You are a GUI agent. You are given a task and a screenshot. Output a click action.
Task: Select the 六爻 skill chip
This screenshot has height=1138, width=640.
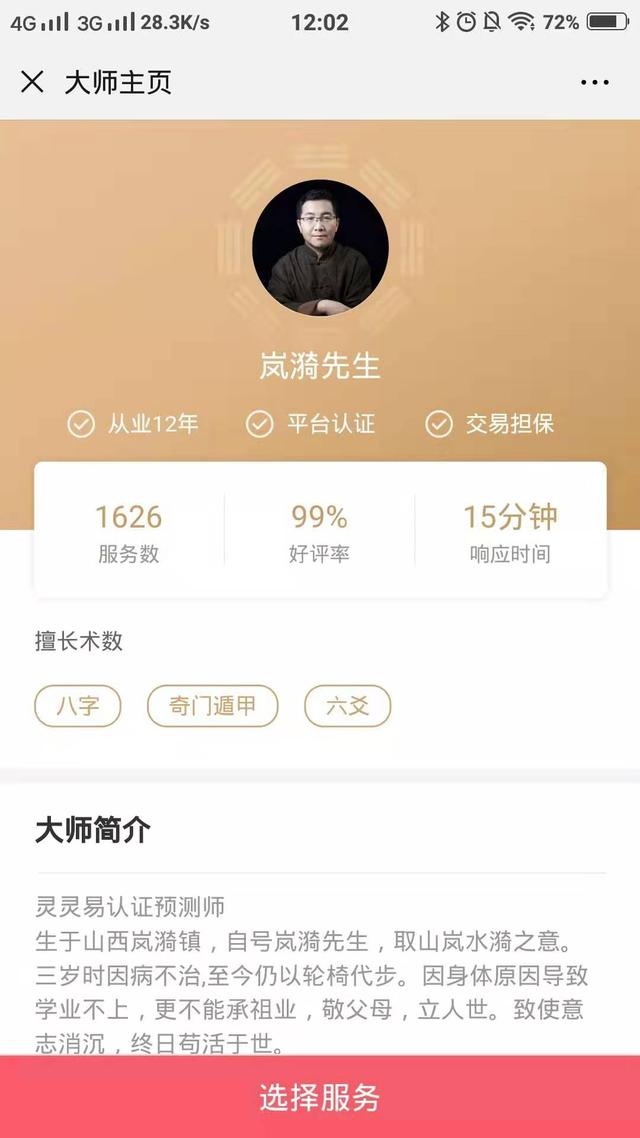(347, 706)
